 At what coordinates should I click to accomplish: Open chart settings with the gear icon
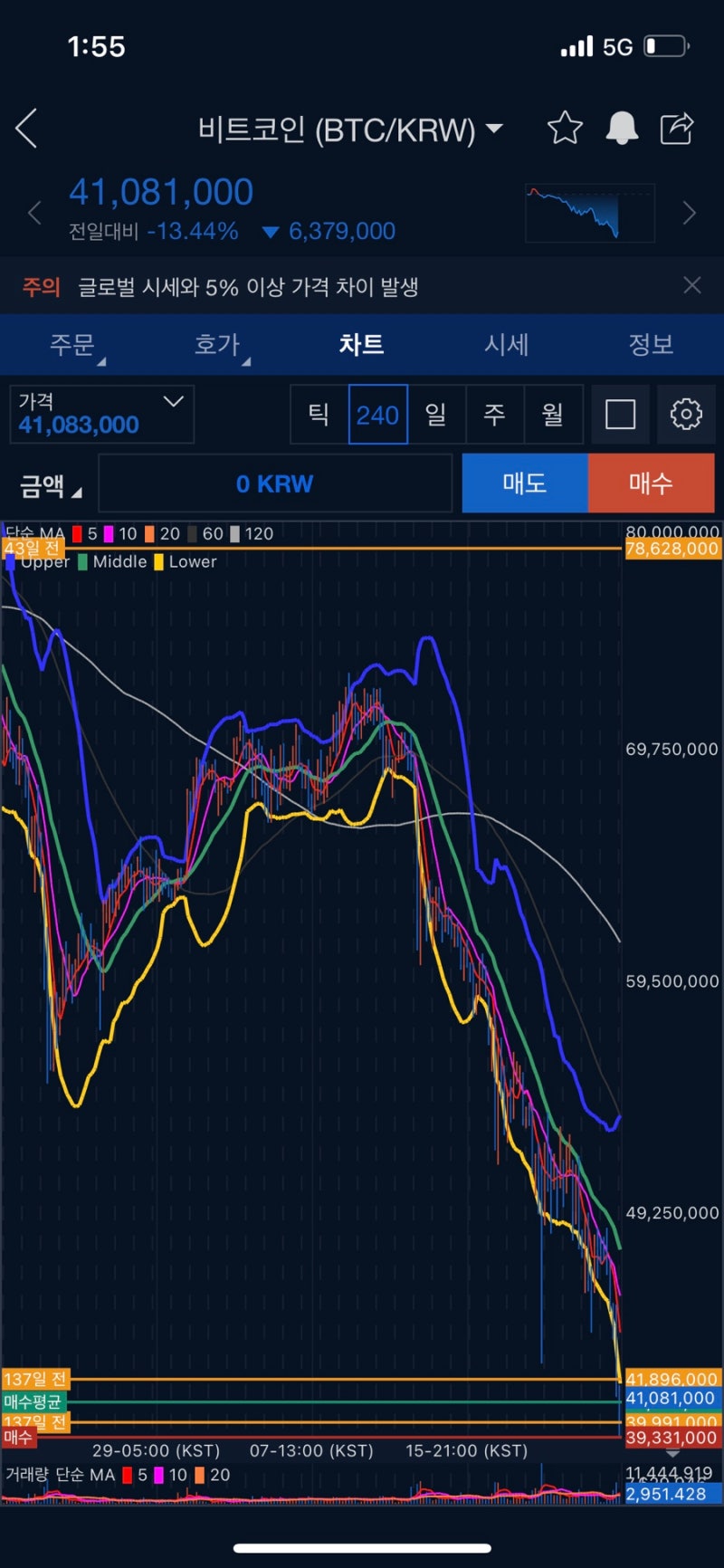[686, 414]
